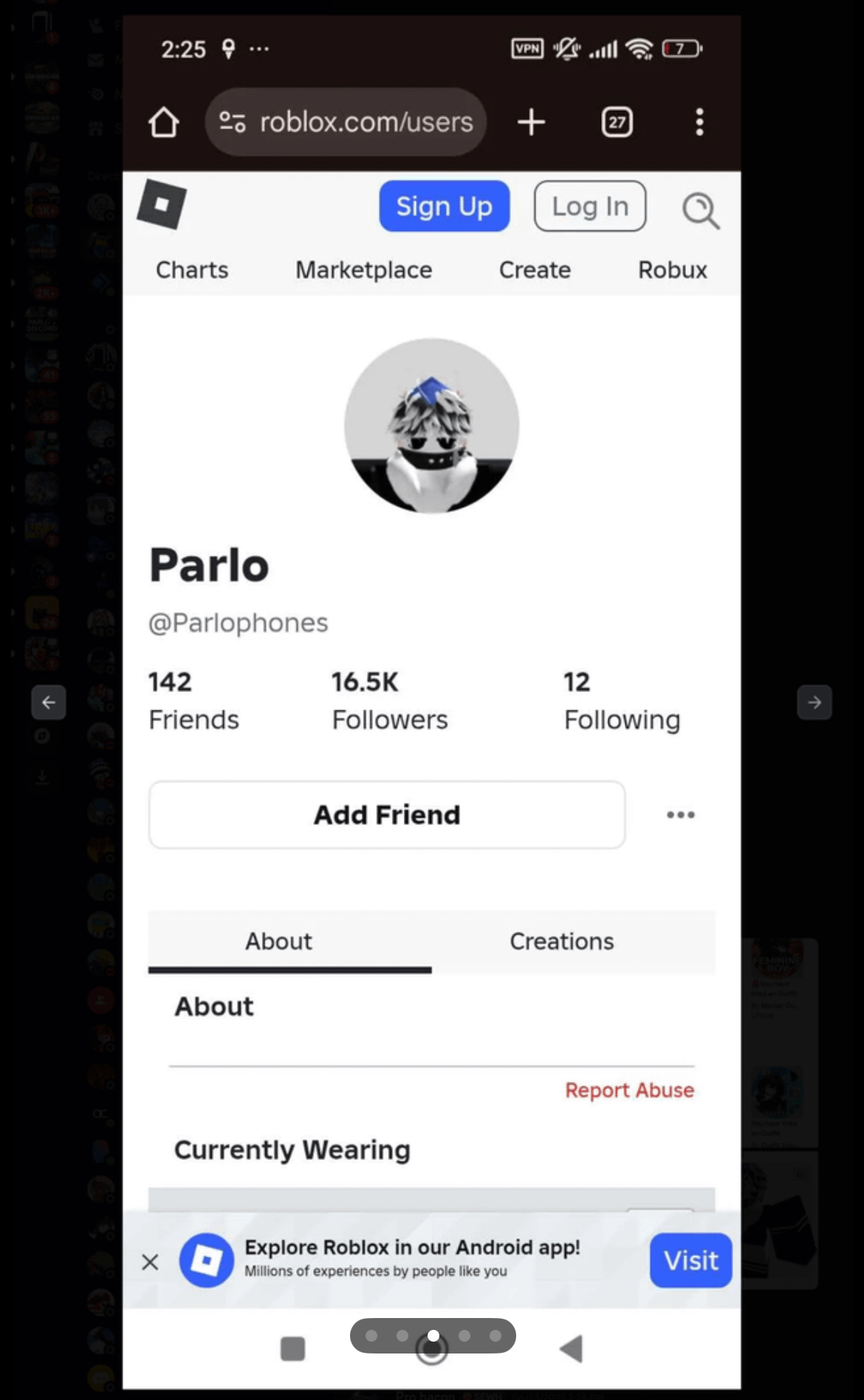
Task: Tap the Roblox logo icon
Action: [162, 205]
